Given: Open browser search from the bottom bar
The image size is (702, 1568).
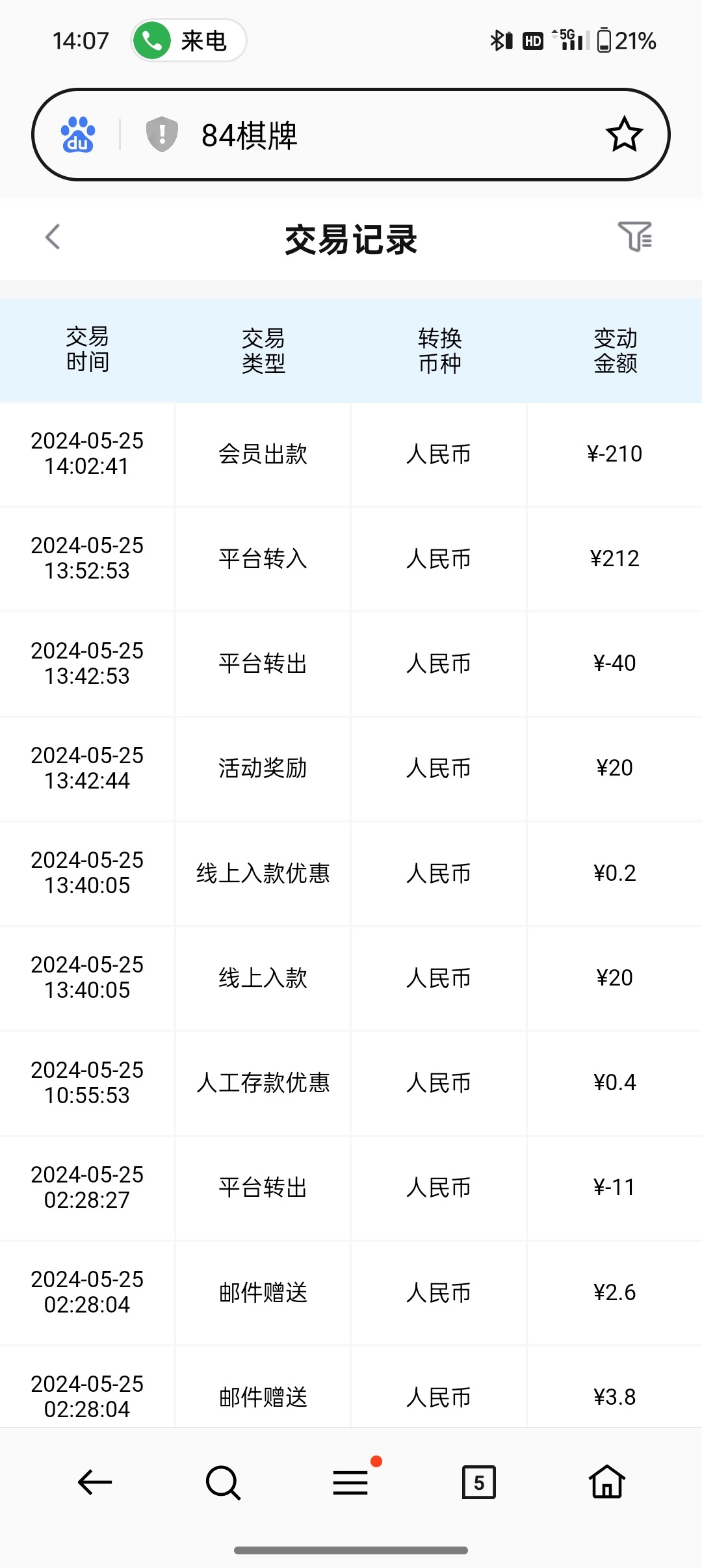Looking at the screenshot, I should point(223,1482).
